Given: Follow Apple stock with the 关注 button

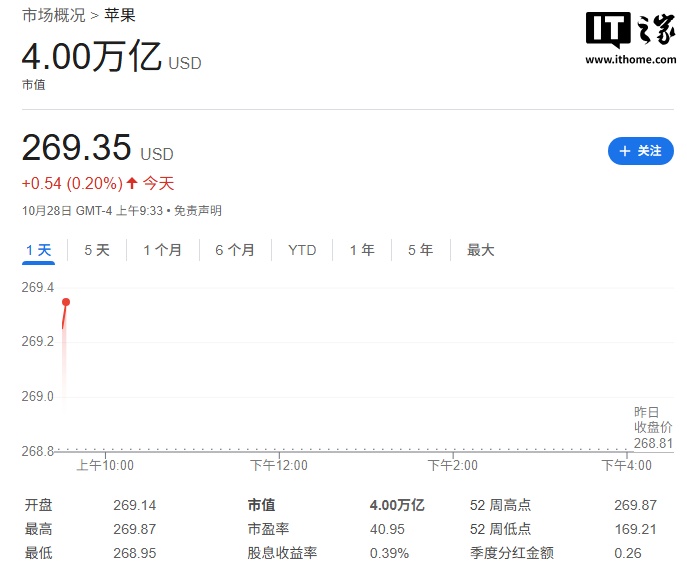Looking at the screenshot, I should click(640, 151).
